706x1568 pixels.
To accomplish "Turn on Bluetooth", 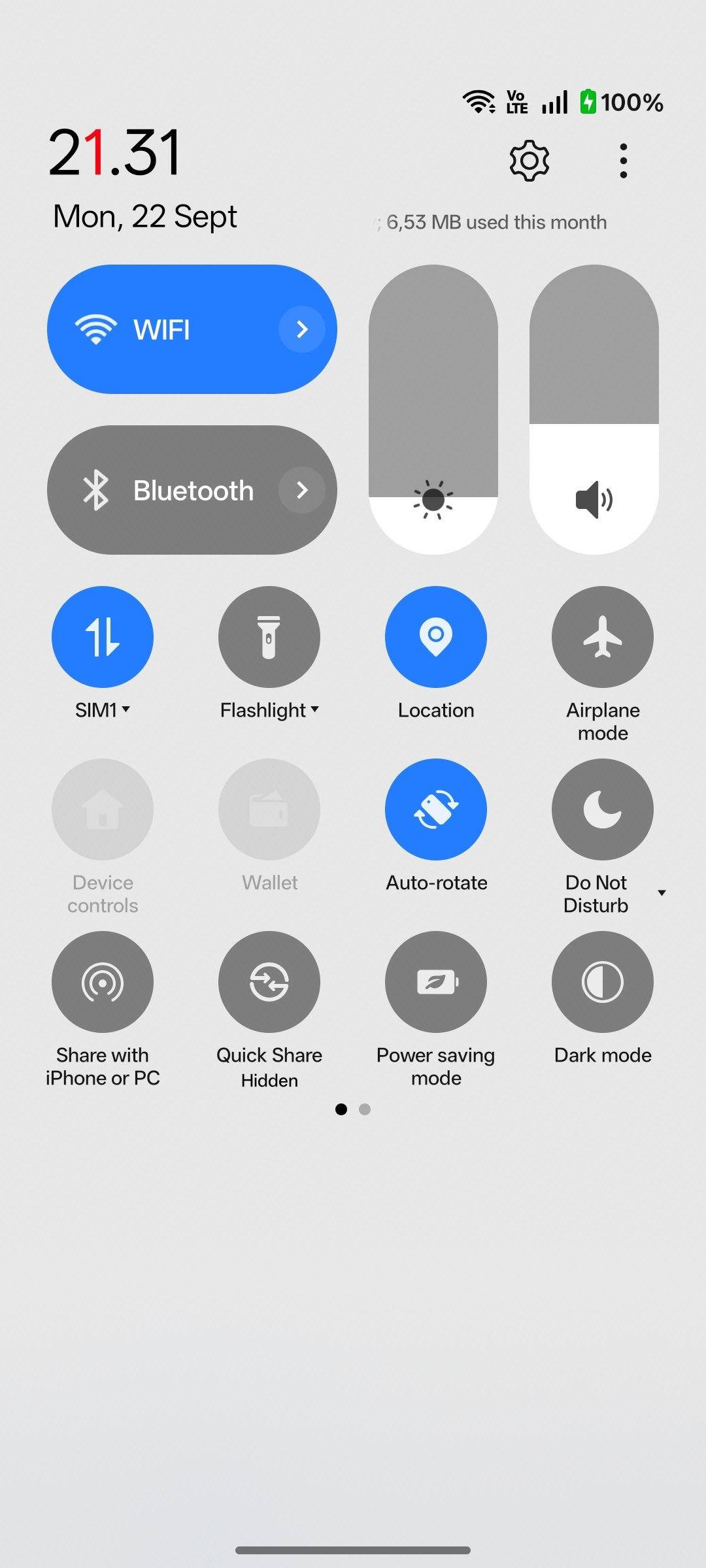I will point(192,490).
